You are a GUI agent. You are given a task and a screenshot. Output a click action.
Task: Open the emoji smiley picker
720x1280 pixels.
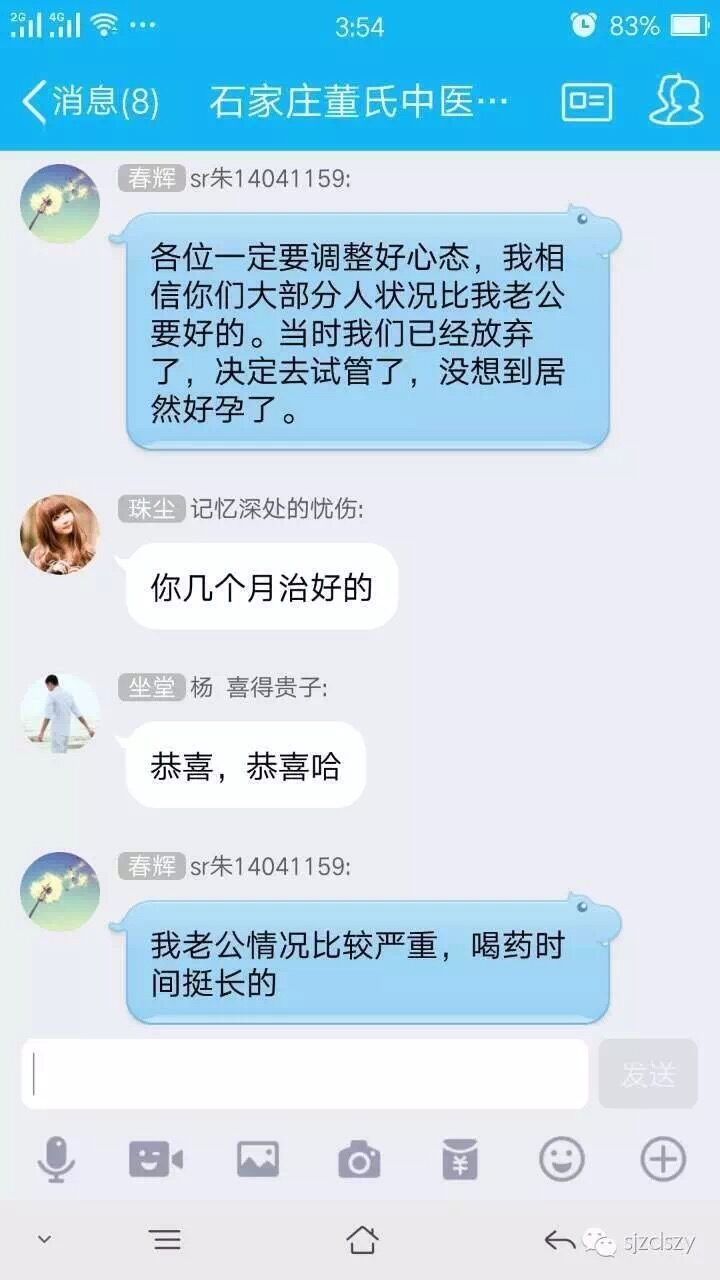coord(562,1160)
